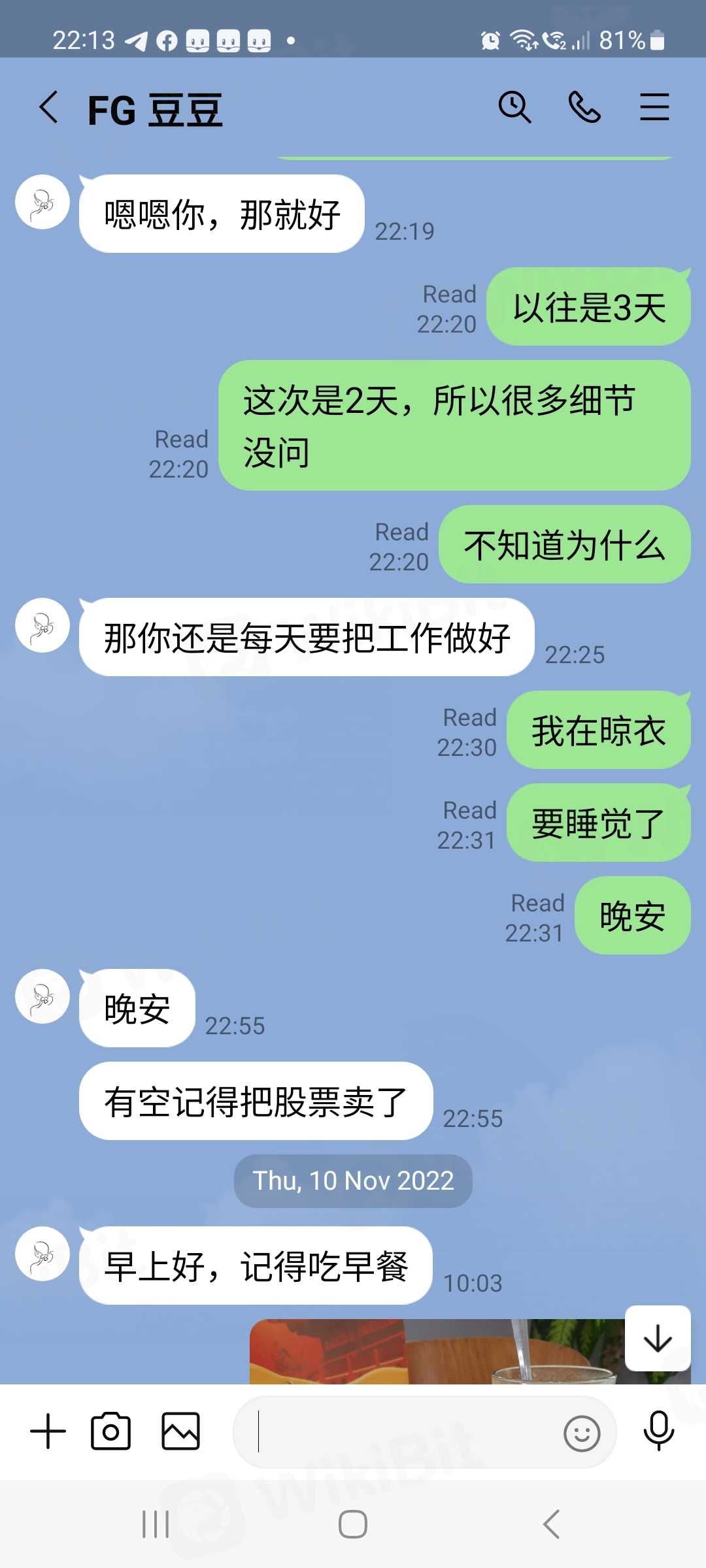Launch the camera to take a photo
Viewport: 706px width, 1568px height.
[x=110, y=1431]
